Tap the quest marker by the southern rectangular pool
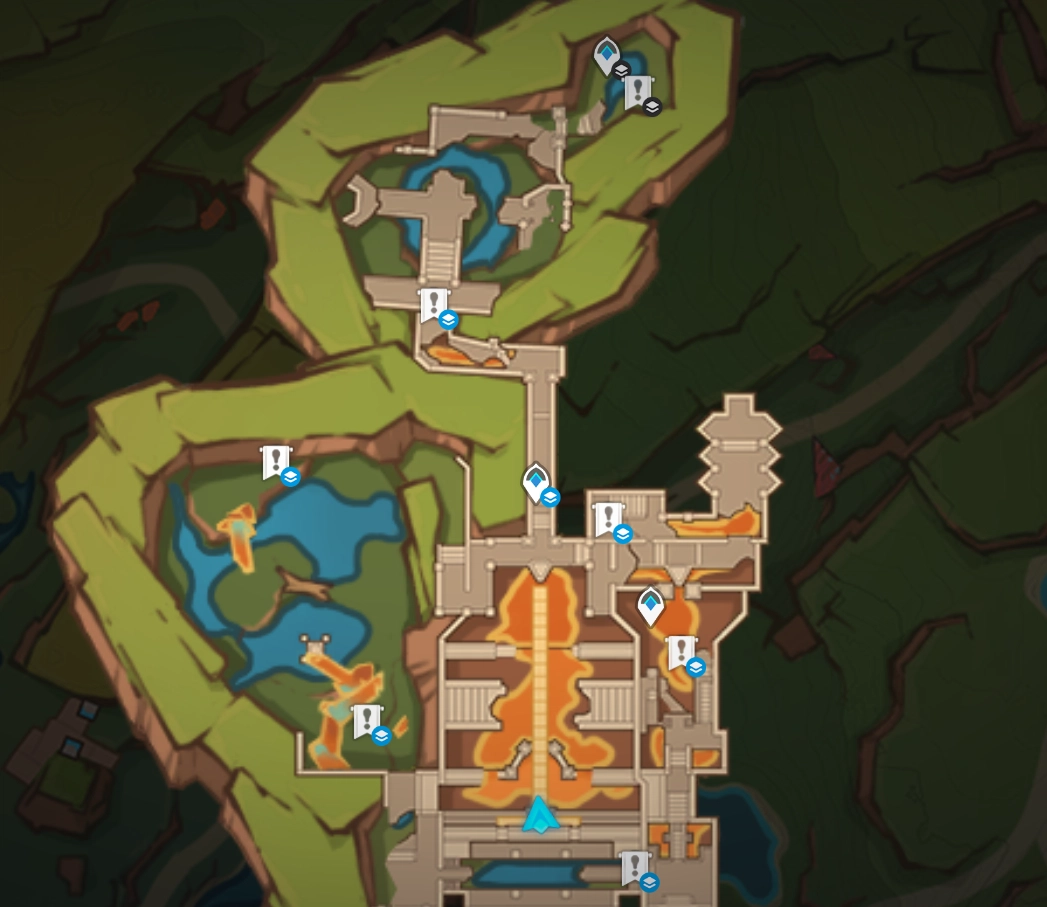The height and width of the screenshot is (907, 1047). tap(634, 867)
